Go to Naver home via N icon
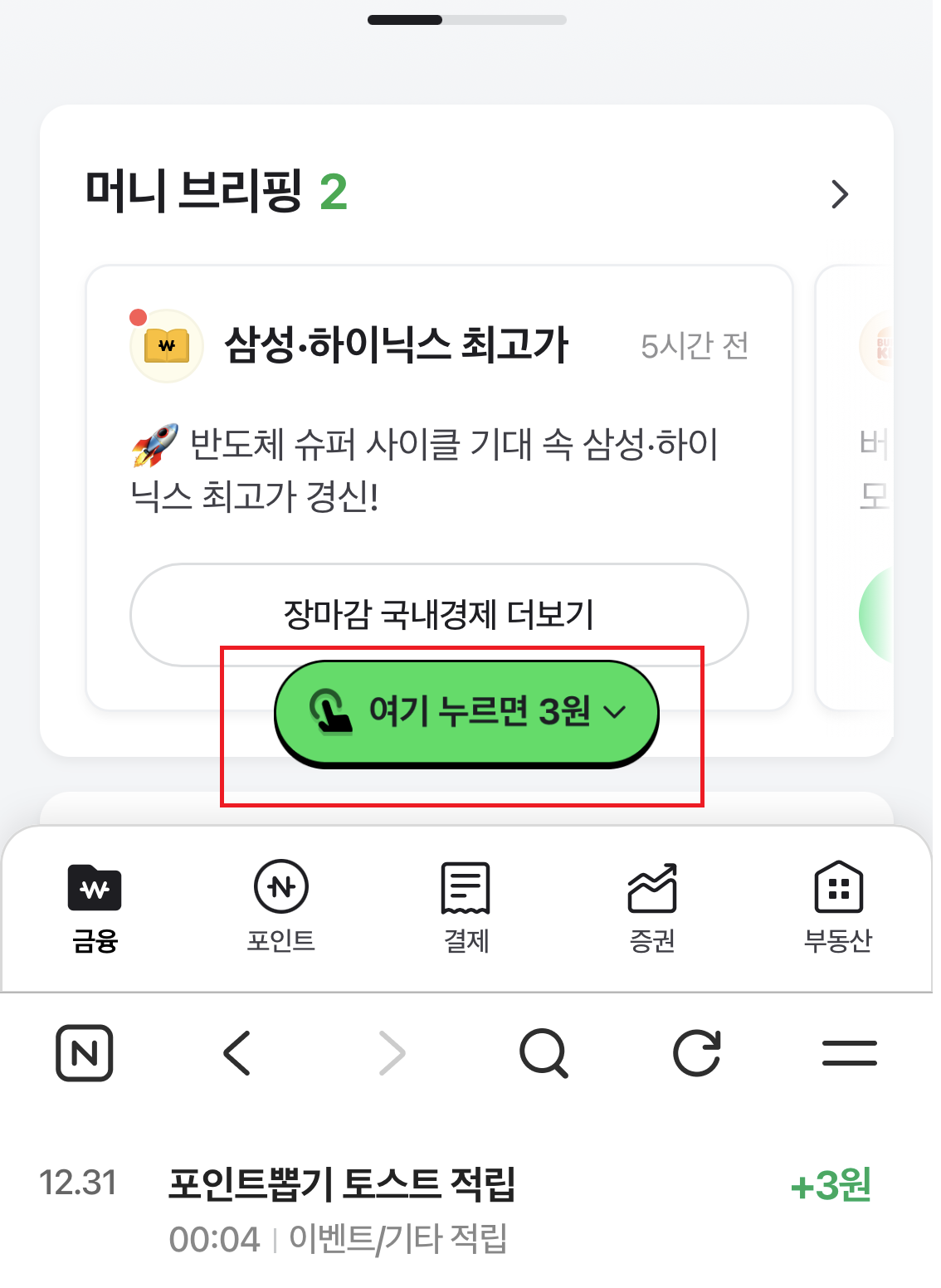Image resolution: width=941 pixels, height=1288 pixels. (85, 1053)
